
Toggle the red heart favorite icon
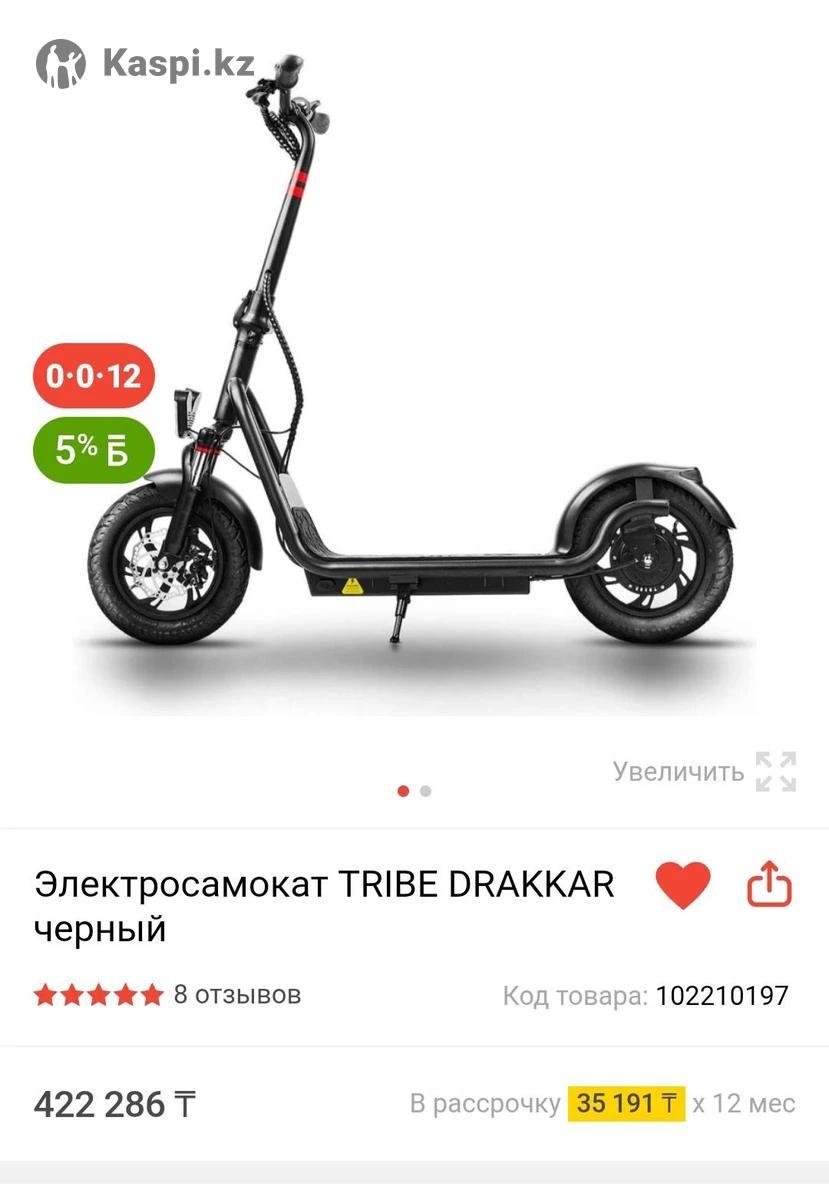click(683, 885)
